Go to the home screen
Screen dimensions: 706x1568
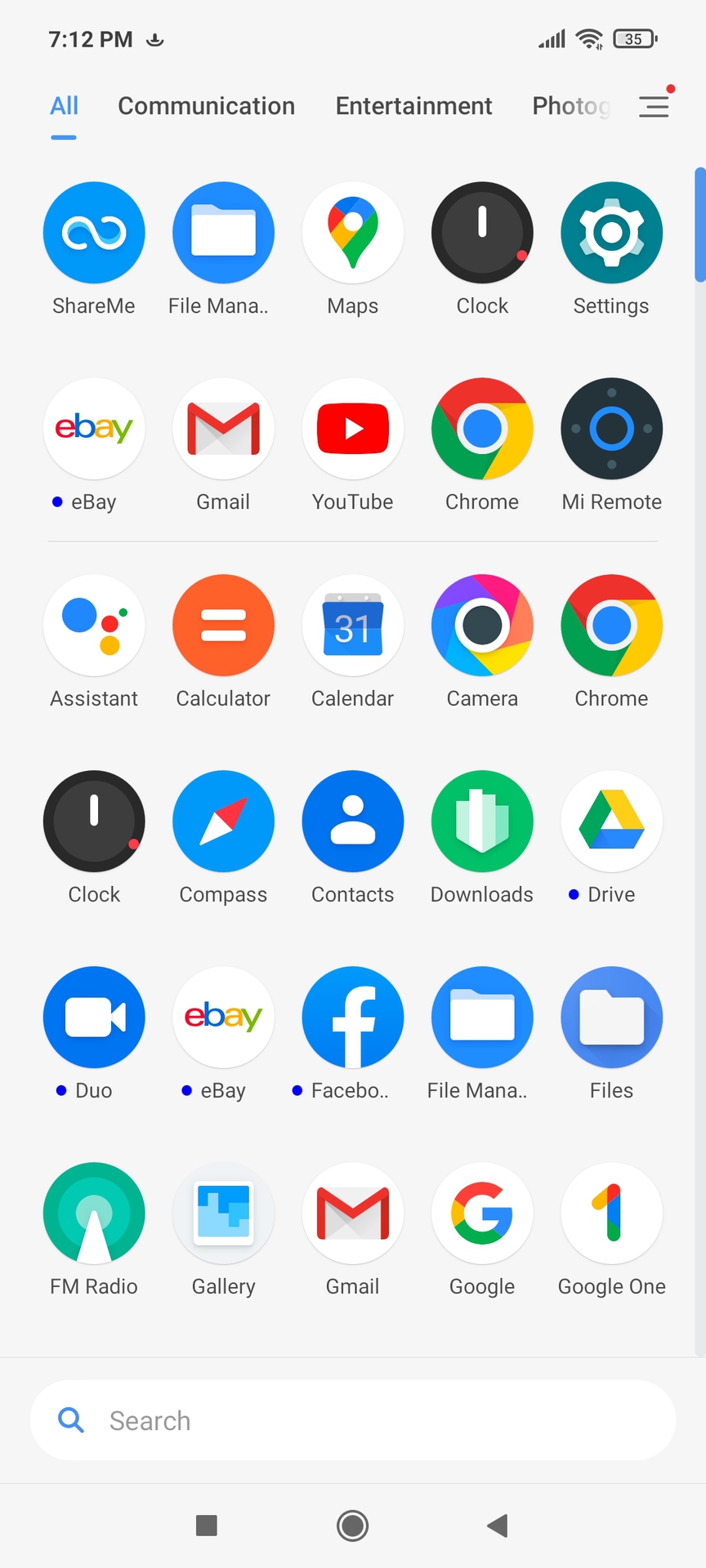[x=353, y=1526]
